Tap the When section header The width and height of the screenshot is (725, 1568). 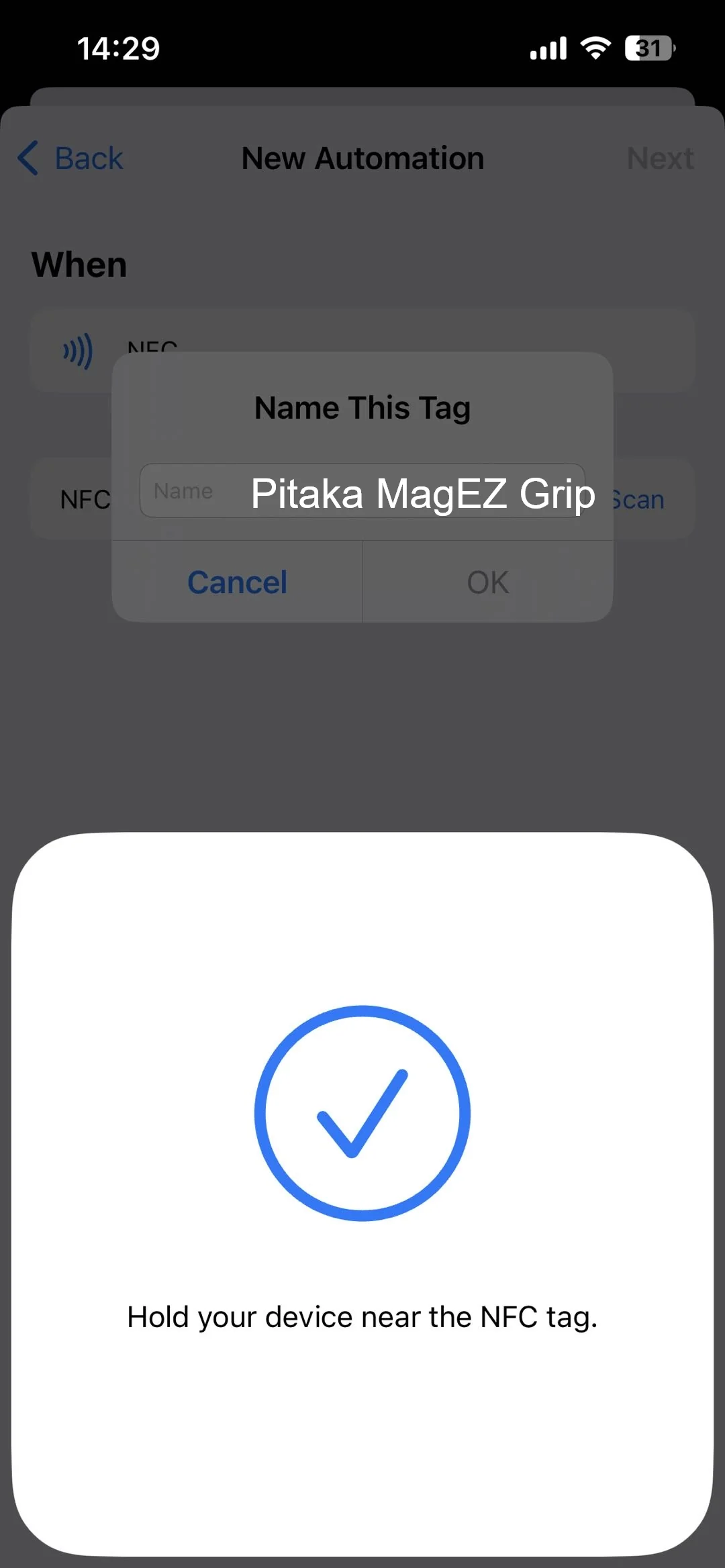(x=79, y=264)
